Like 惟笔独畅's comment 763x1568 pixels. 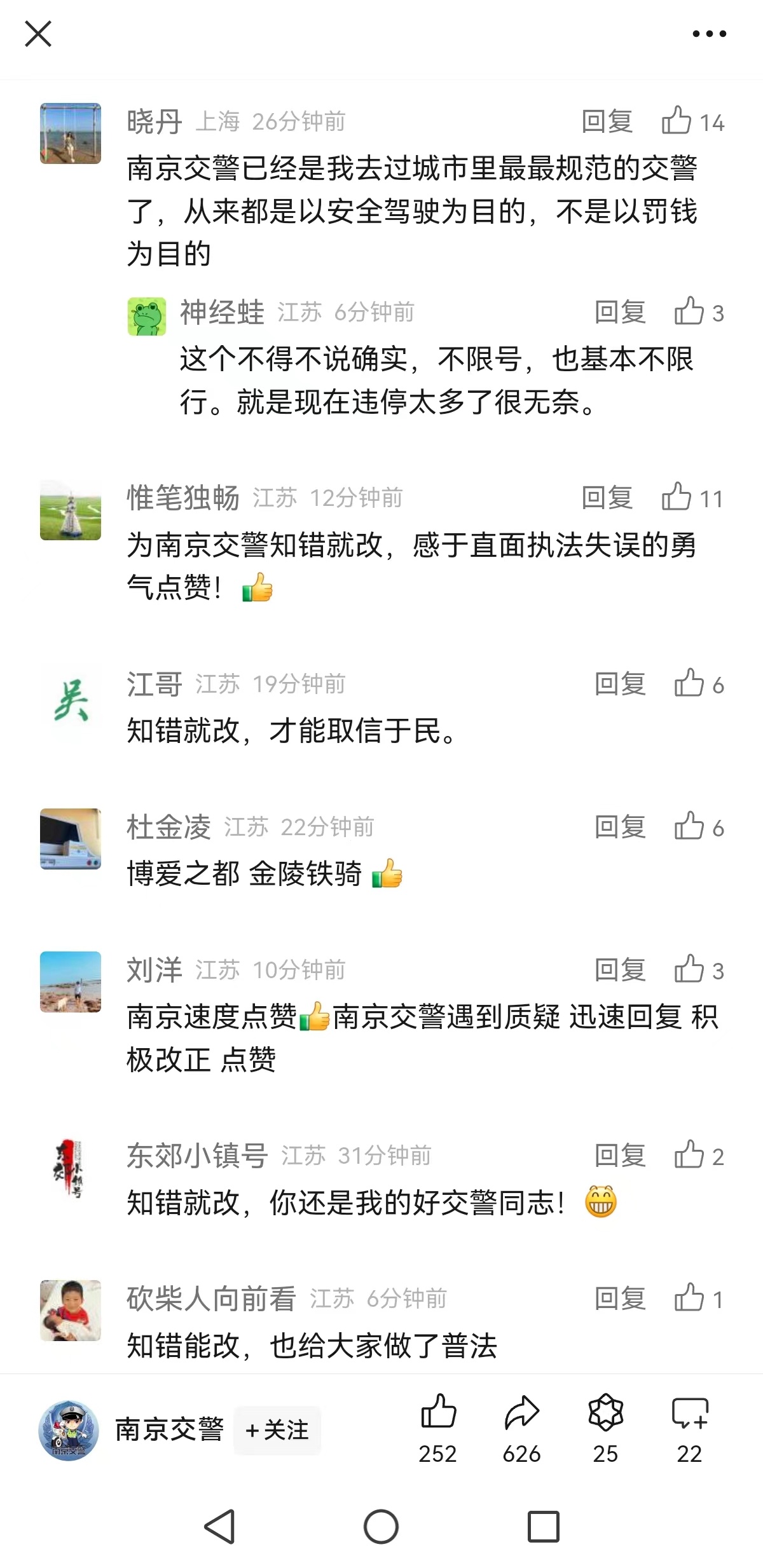click(678, 497)
